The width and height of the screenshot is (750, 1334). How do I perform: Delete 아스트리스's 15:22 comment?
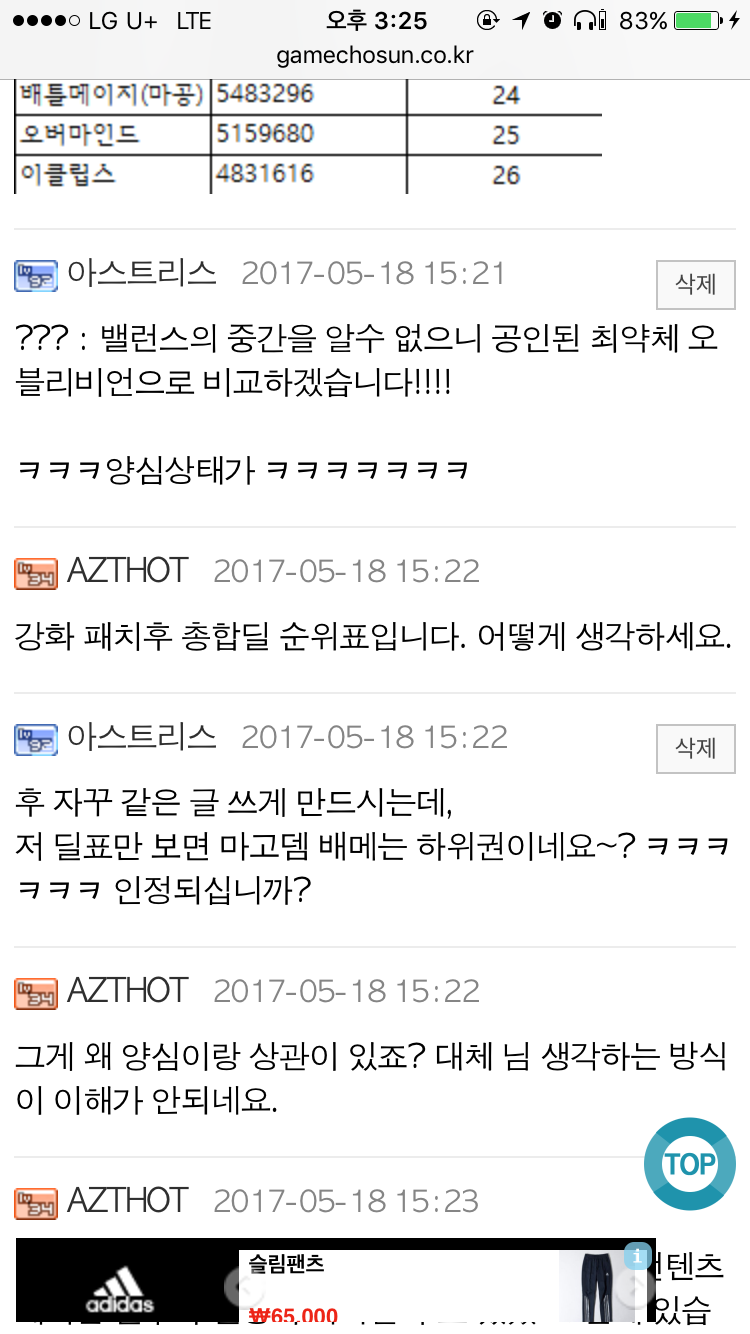pyautogui.click(x=695, y=748)
